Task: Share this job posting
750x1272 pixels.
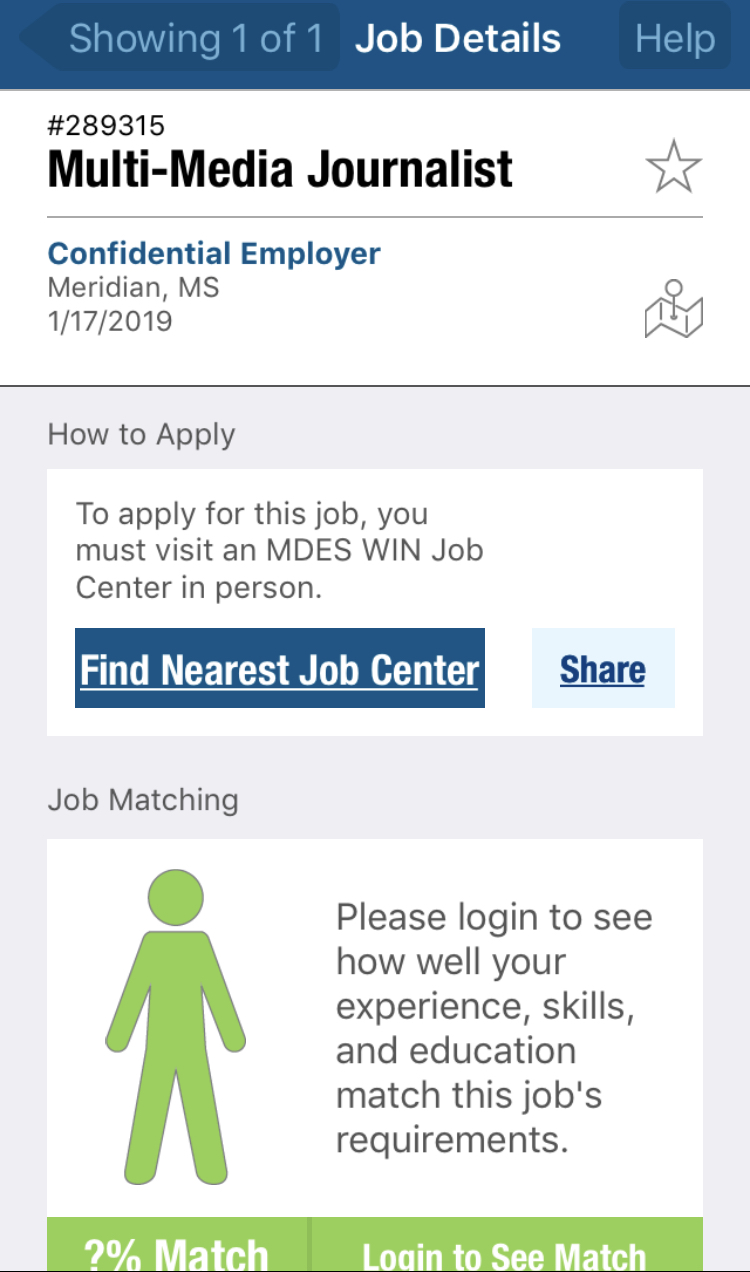Action: (x=603, y=668)
